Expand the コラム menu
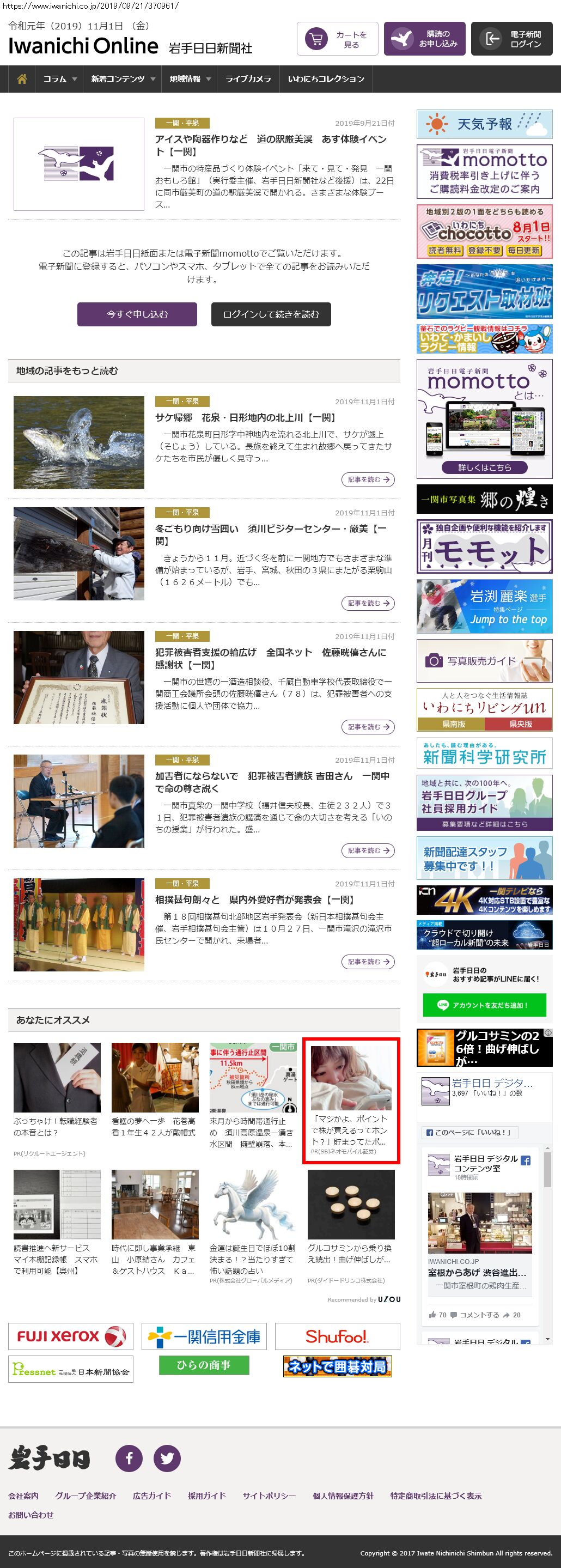The height and width of the screenshot is (1568, 561). tap(59, 79)
